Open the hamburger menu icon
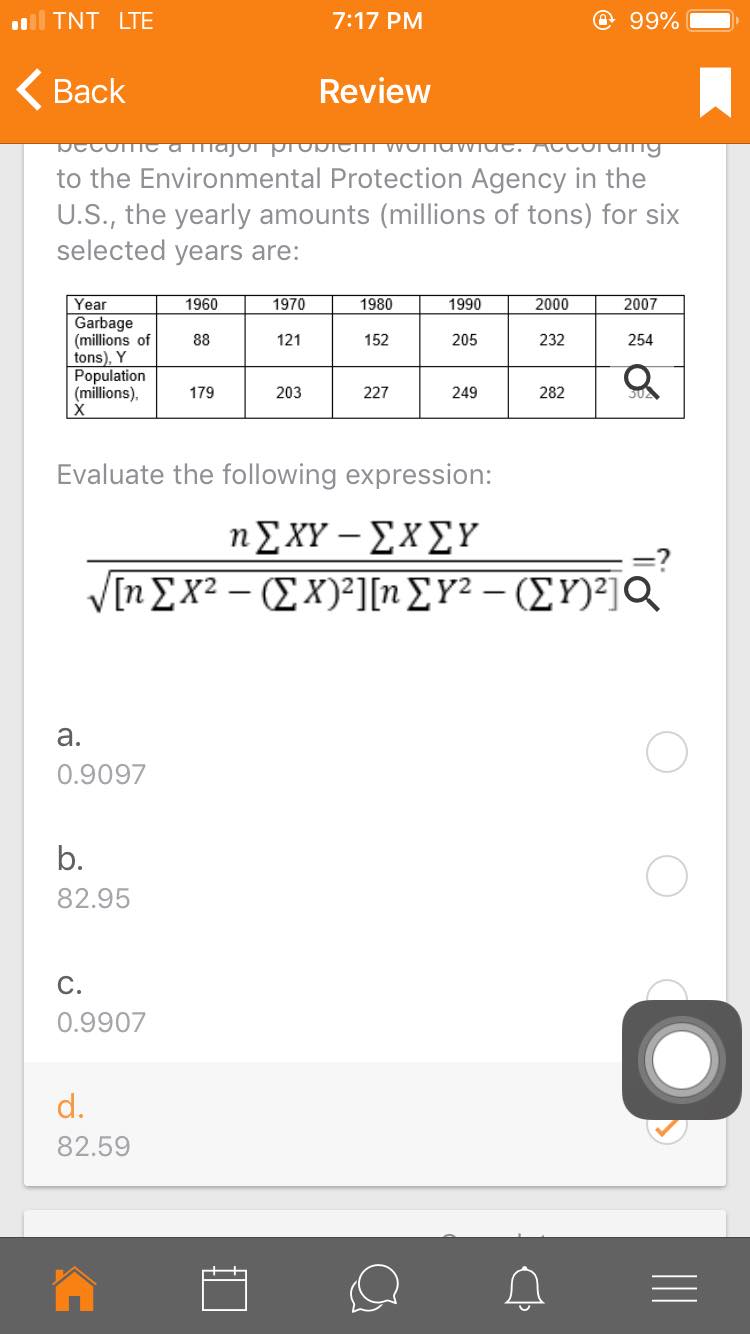Screen dimensions: 750x1334 click(674, 1288)
